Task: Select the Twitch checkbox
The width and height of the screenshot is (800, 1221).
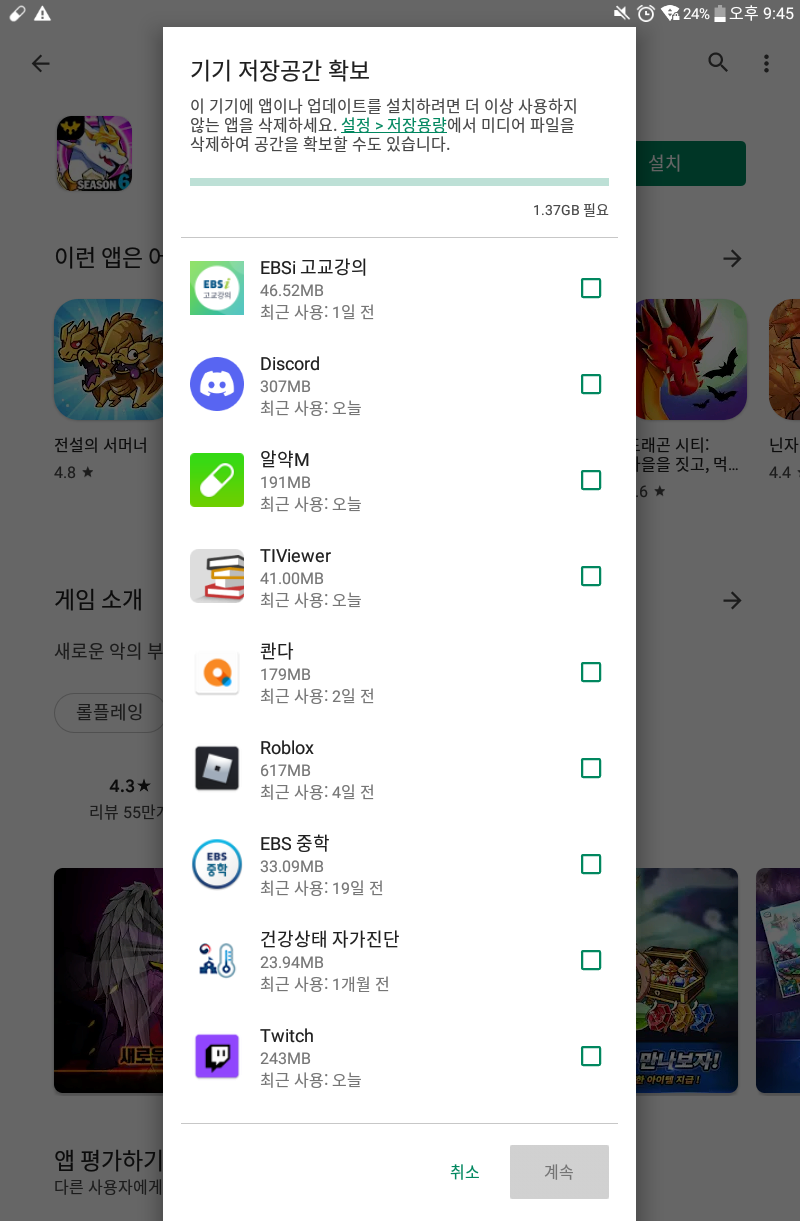Action: coord(591,1056)
